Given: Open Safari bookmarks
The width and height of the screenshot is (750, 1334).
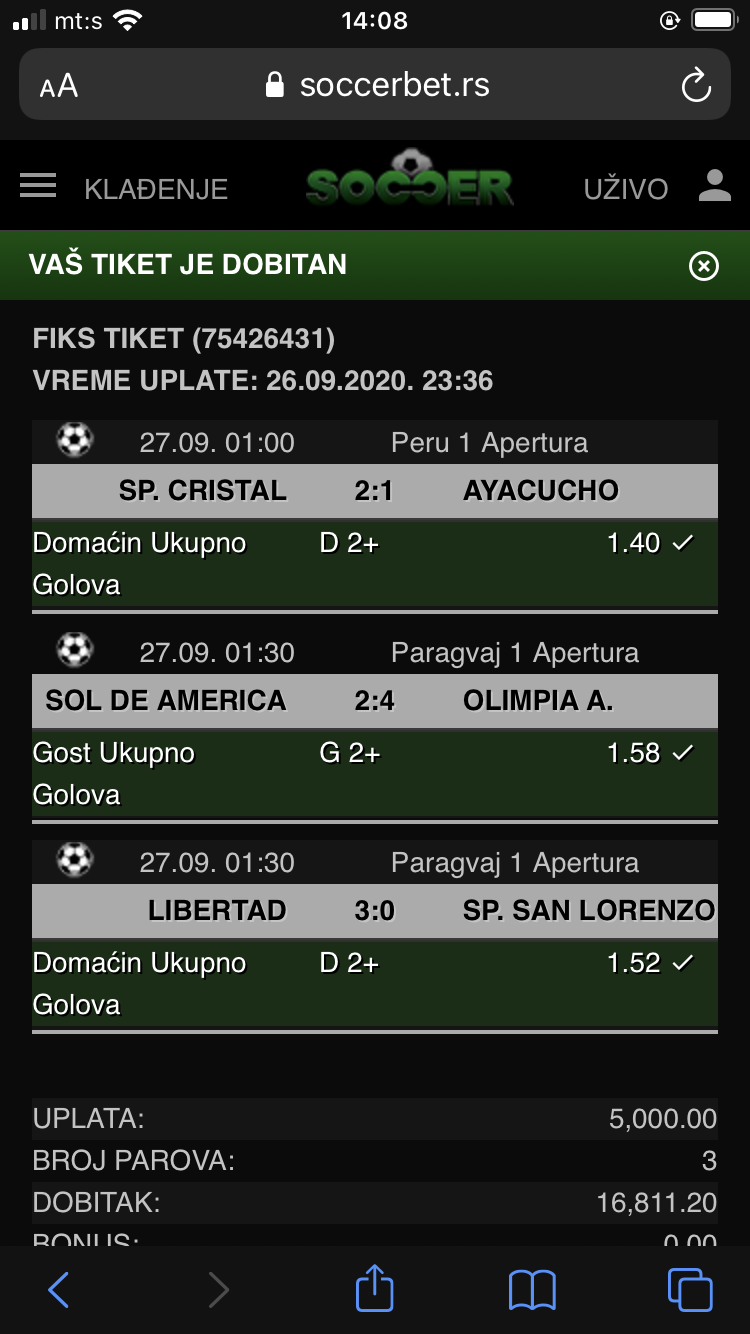Looking at the screenshot, I should pos(532,1289).
